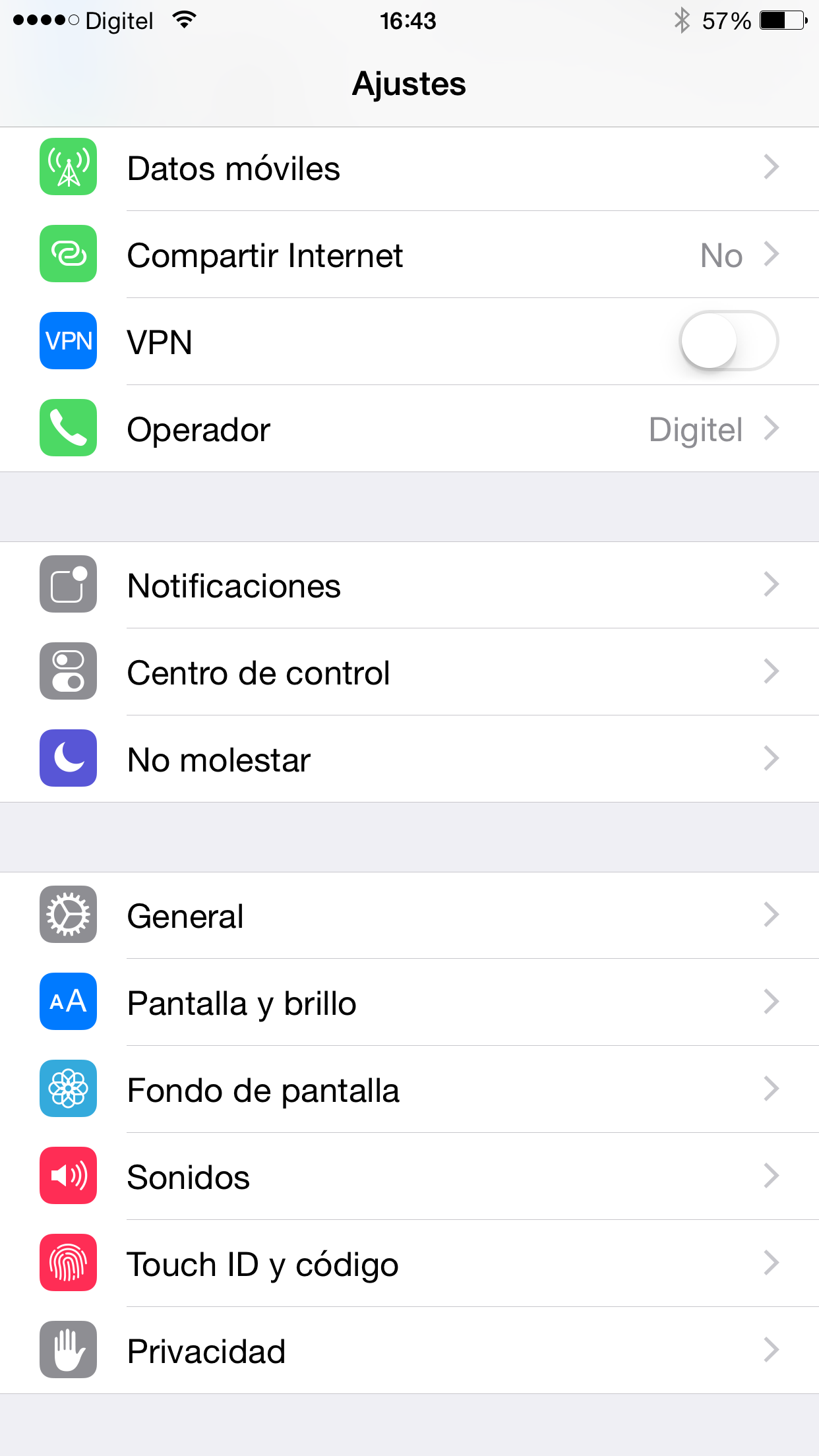Enable the VPN switch

point(729,341)
